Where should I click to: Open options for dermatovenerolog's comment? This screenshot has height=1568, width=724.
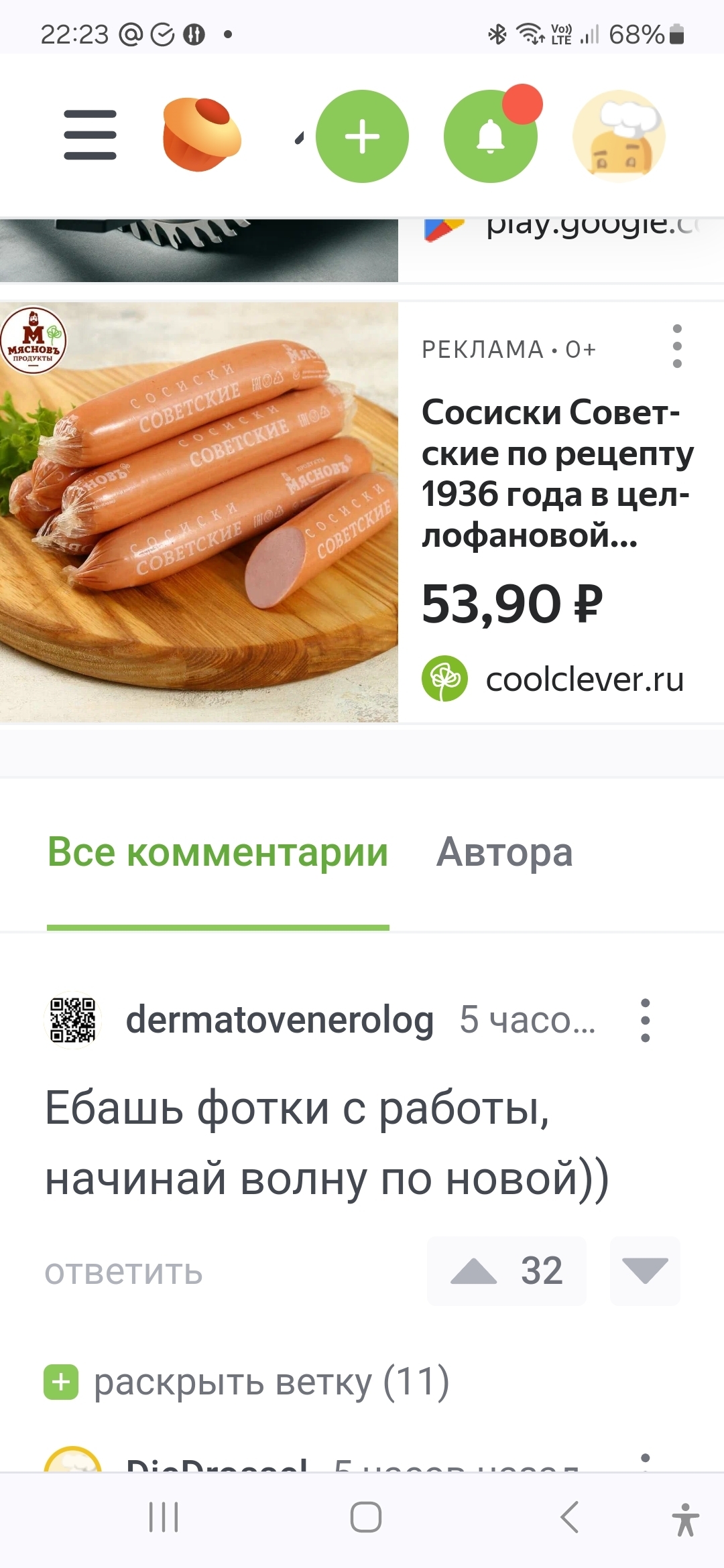pos(645,1020)
